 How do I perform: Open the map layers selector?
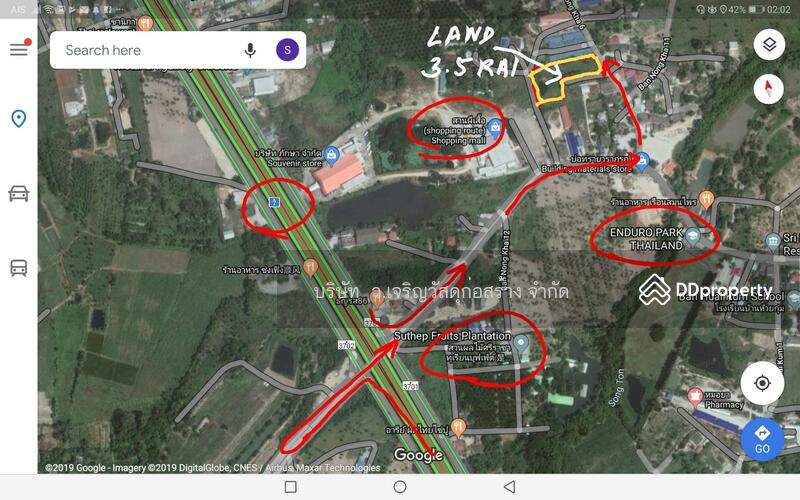768,45
